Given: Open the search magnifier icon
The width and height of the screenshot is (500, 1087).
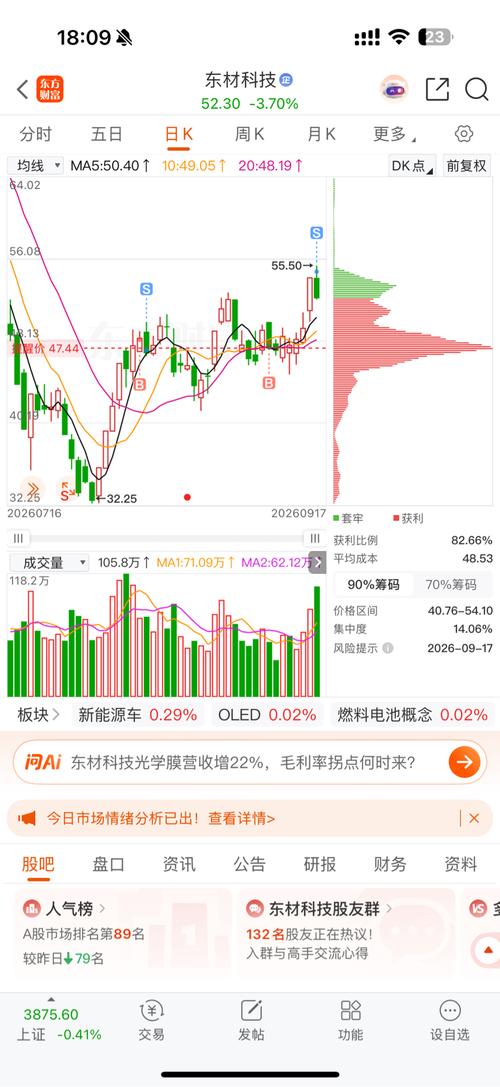Looking at the screenshot, I should pyautogui.click(x=476, y=89).
